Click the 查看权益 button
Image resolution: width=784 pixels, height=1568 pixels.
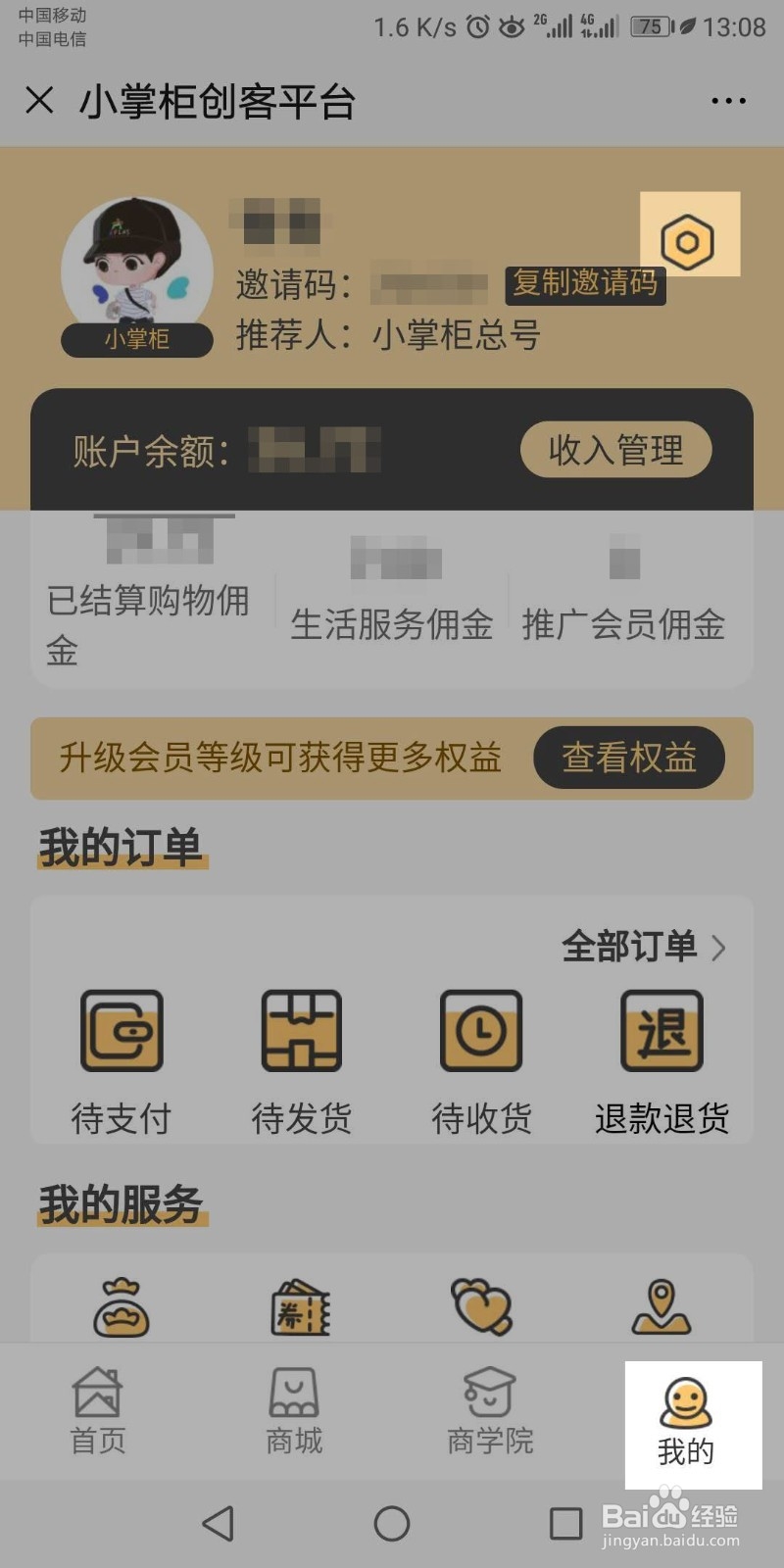(x=629, y=757)
